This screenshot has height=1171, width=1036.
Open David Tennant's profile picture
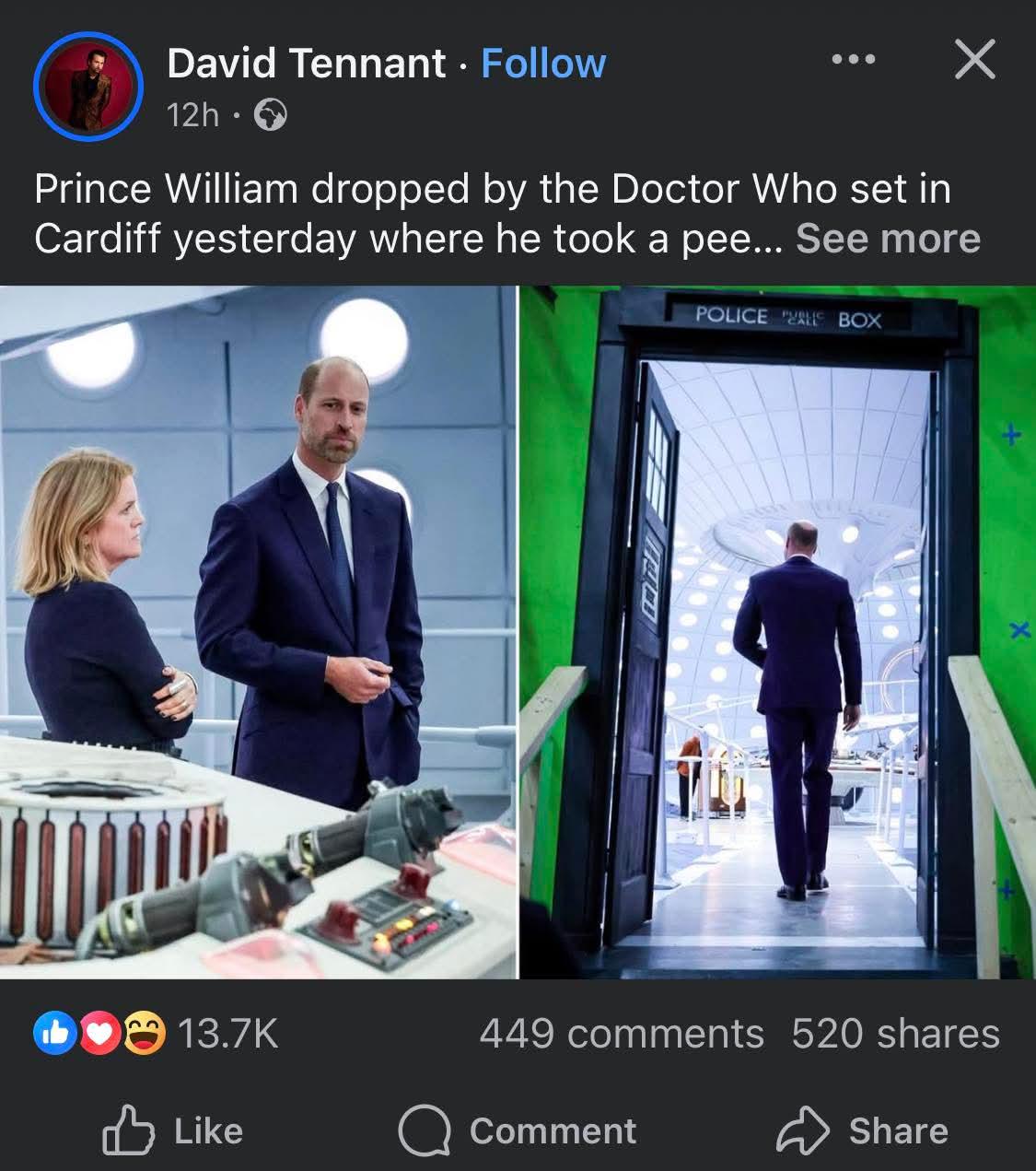coord(87,87)
